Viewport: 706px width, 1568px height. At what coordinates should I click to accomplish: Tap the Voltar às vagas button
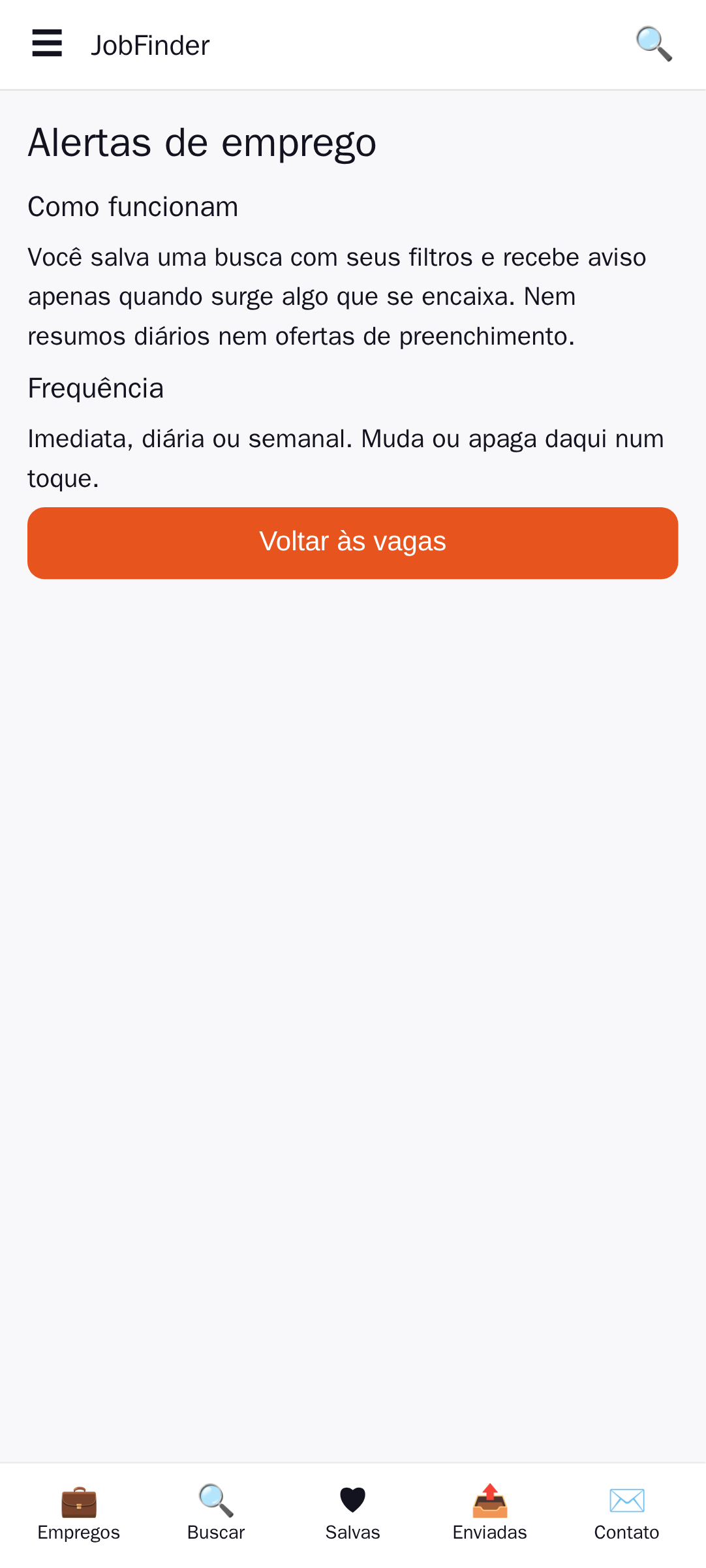point(353,542)
